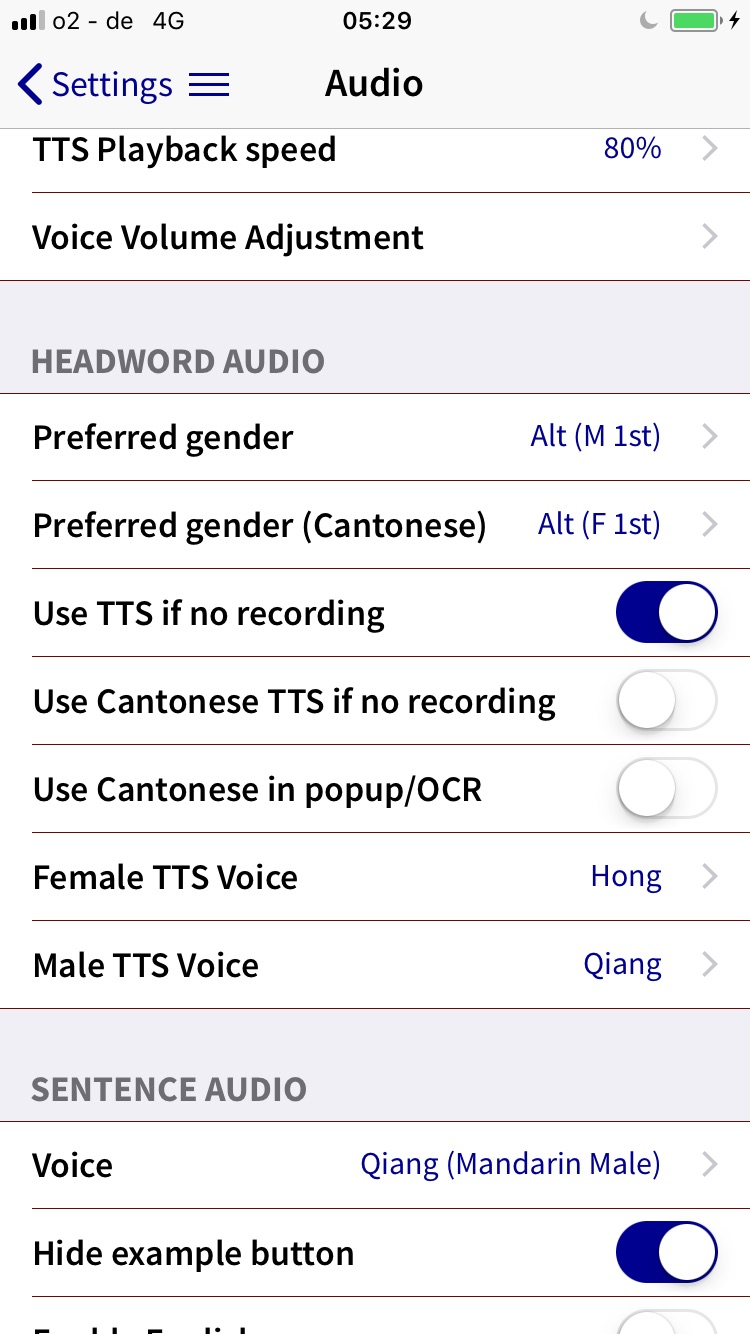Viewport: 750px width, 1334px height.
Task: Open Preferred gender (Cantonese) option
Action: pos(375,525)
